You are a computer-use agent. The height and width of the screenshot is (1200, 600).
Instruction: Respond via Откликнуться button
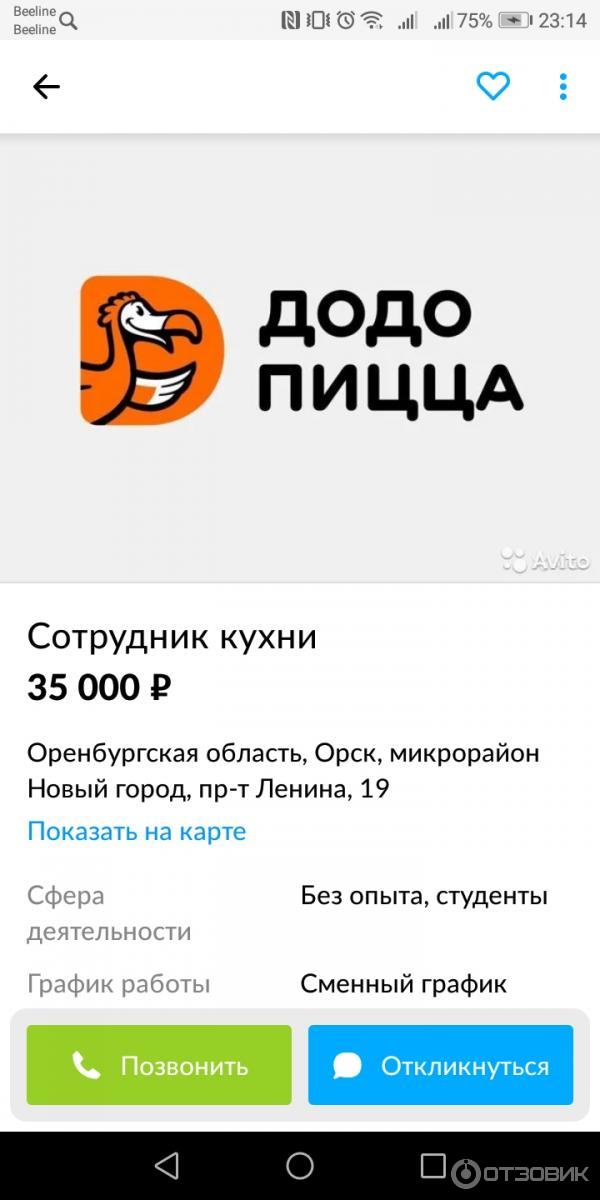(x=440, y=1065)
